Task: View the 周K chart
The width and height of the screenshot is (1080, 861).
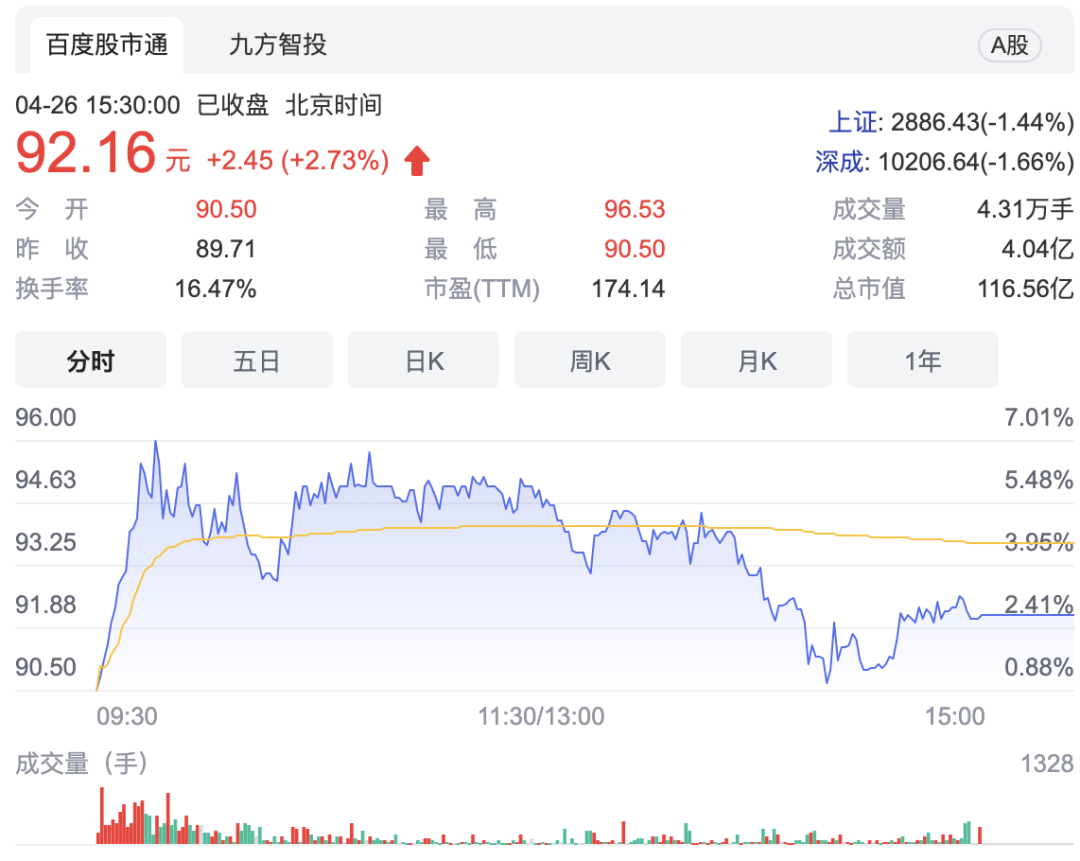Action: pos(590,360)
